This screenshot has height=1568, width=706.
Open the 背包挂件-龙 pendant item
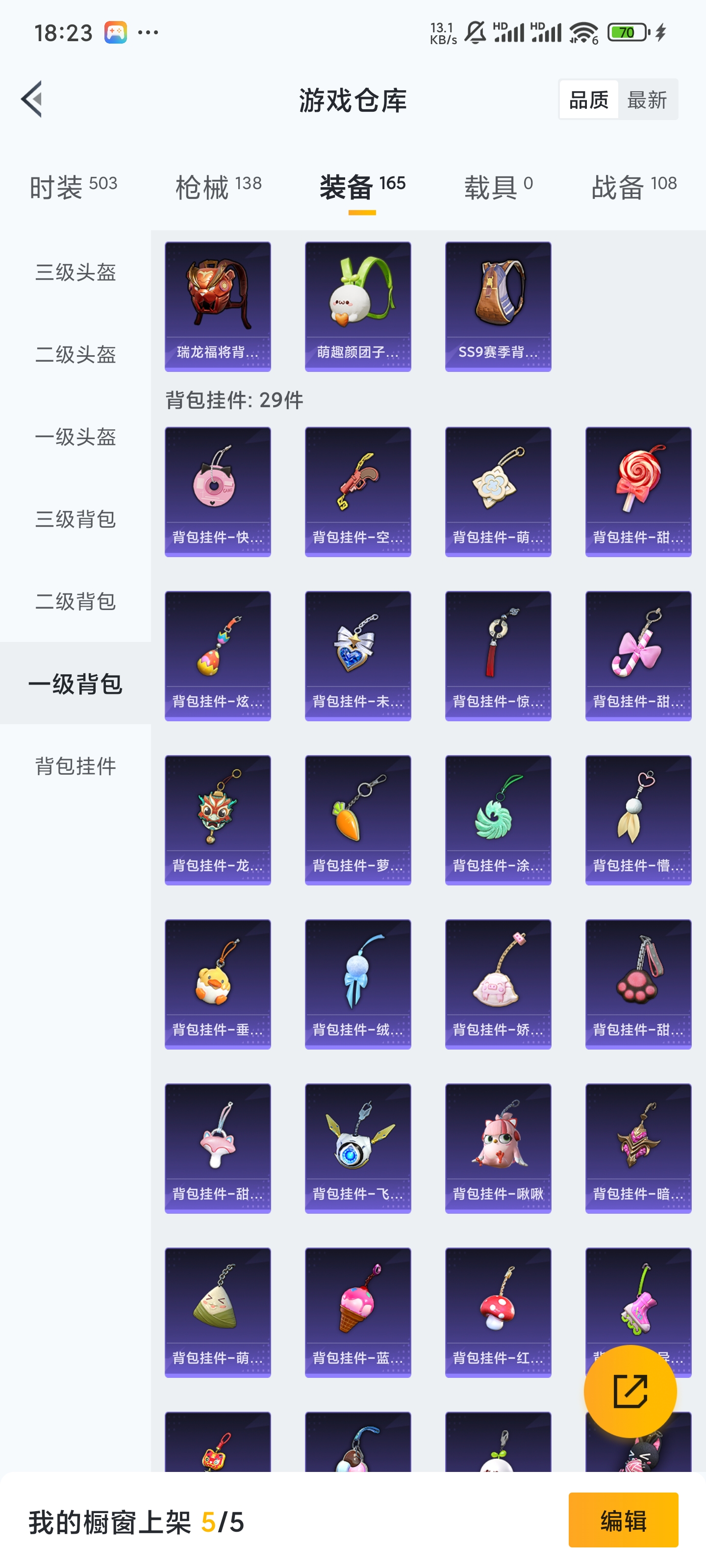(x=218, y=820)
